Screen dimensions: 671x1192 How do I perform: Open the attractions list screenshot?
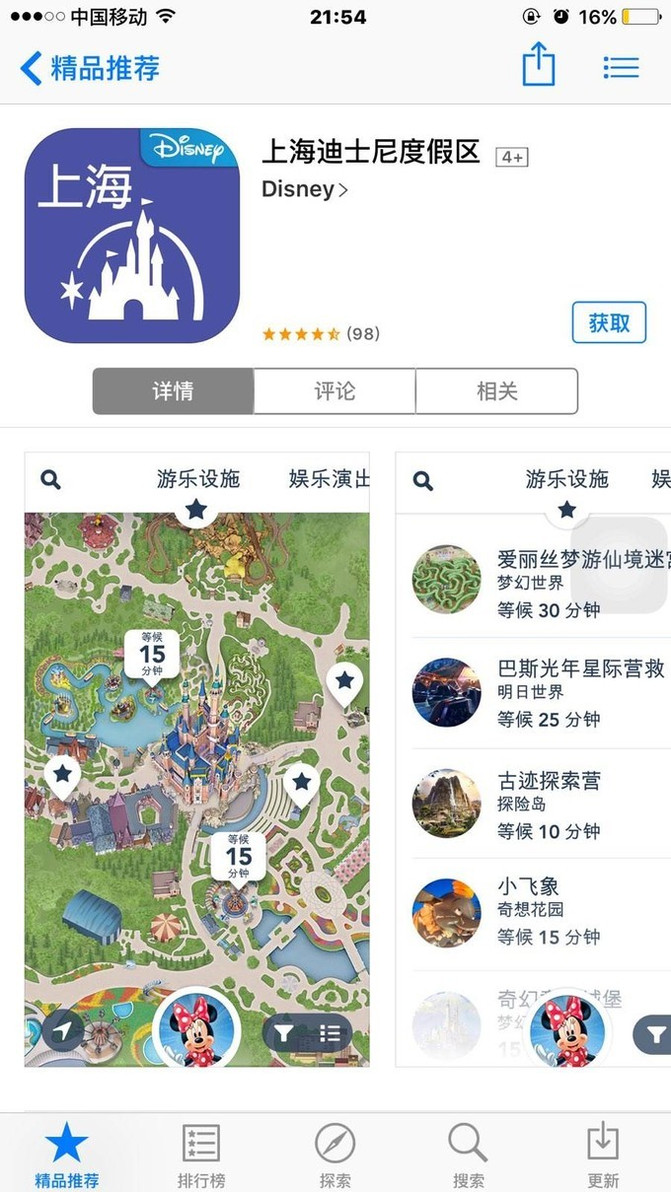533,760
